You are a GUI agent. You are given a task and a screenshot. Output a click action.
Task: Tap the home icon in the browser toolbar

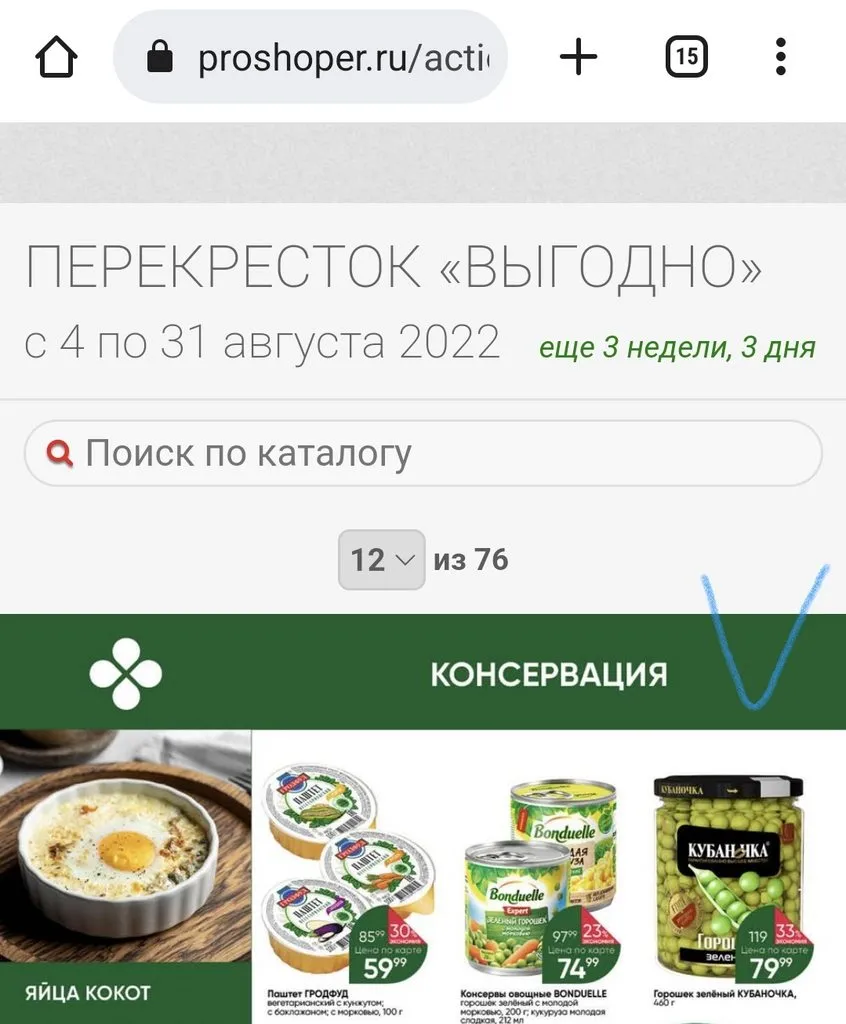click(x=56, y=57)
